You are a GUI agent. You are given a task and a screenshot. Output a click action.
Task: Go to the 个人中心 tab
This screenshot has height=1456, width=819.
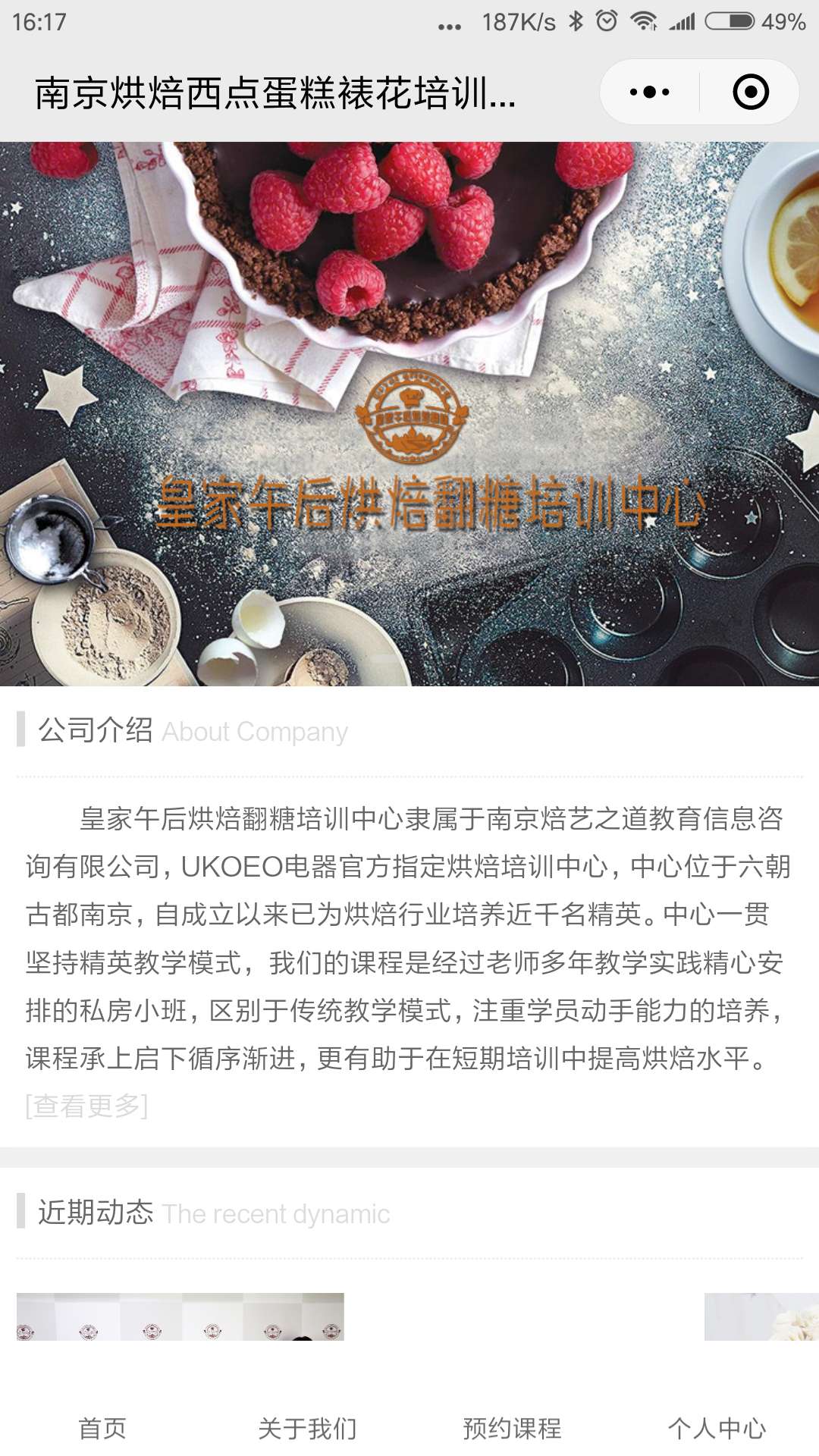(x=717, y=1428)
